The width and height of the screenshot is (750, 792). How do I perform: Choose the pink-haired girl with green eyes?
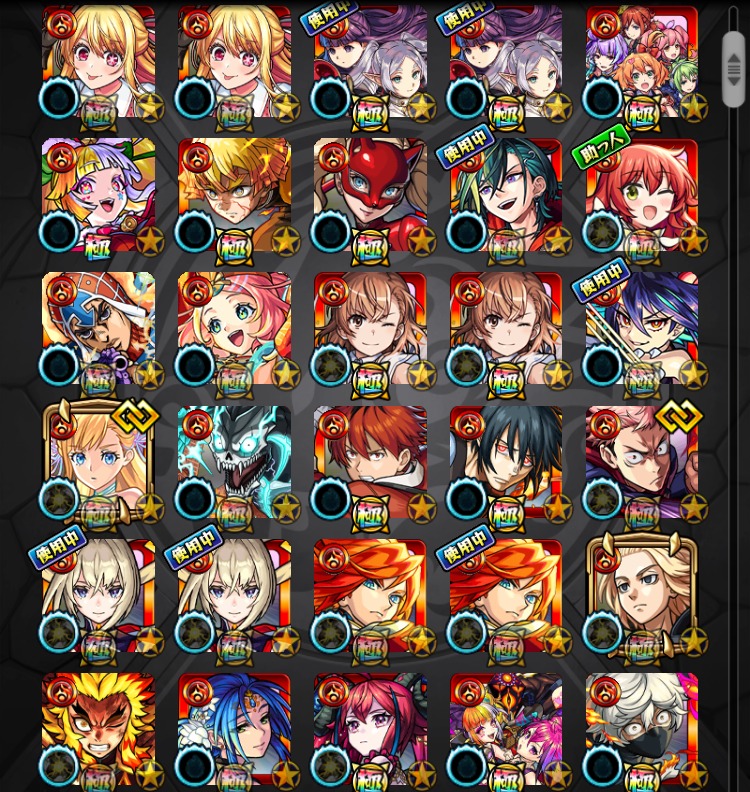coord(234,330)
